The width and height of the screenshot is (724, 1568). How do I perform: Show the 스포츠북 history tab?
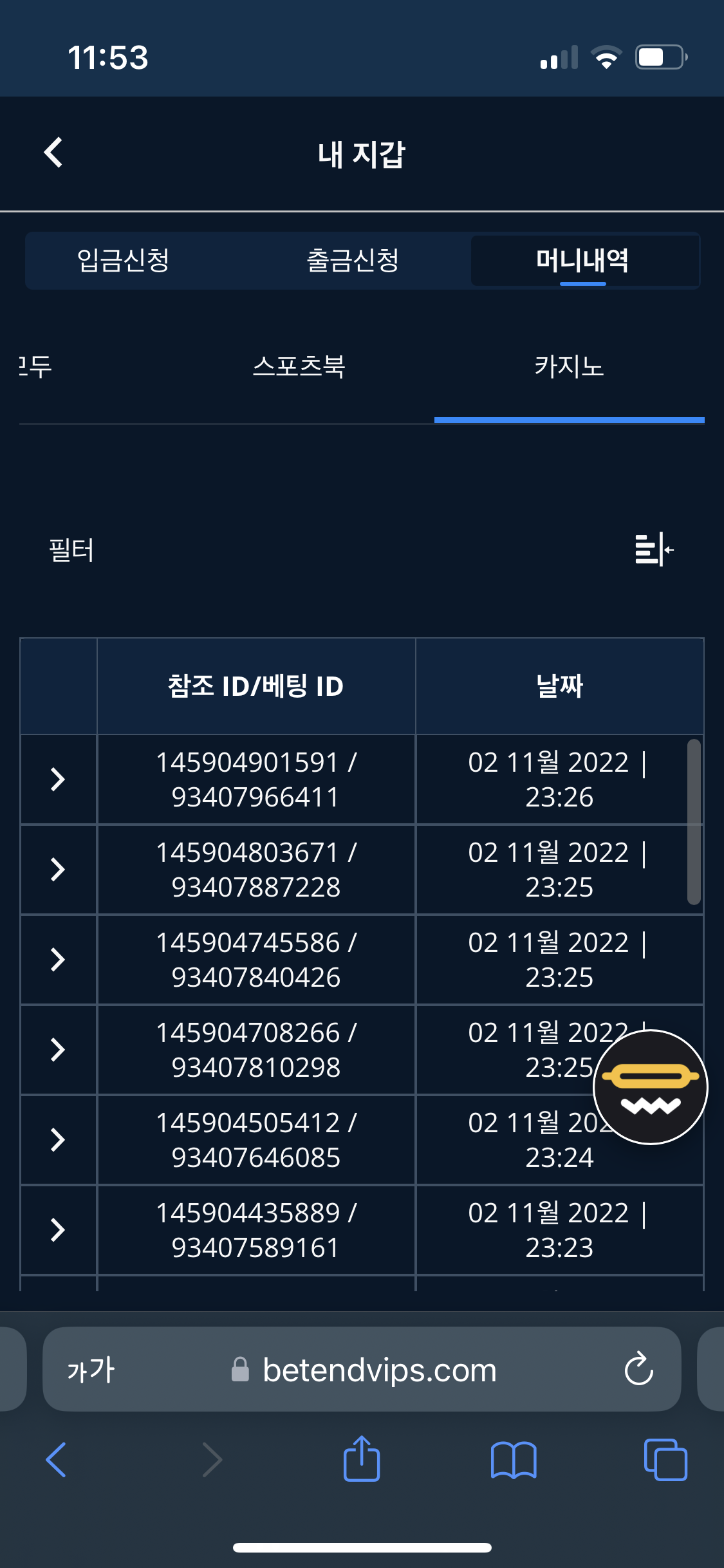299,367
